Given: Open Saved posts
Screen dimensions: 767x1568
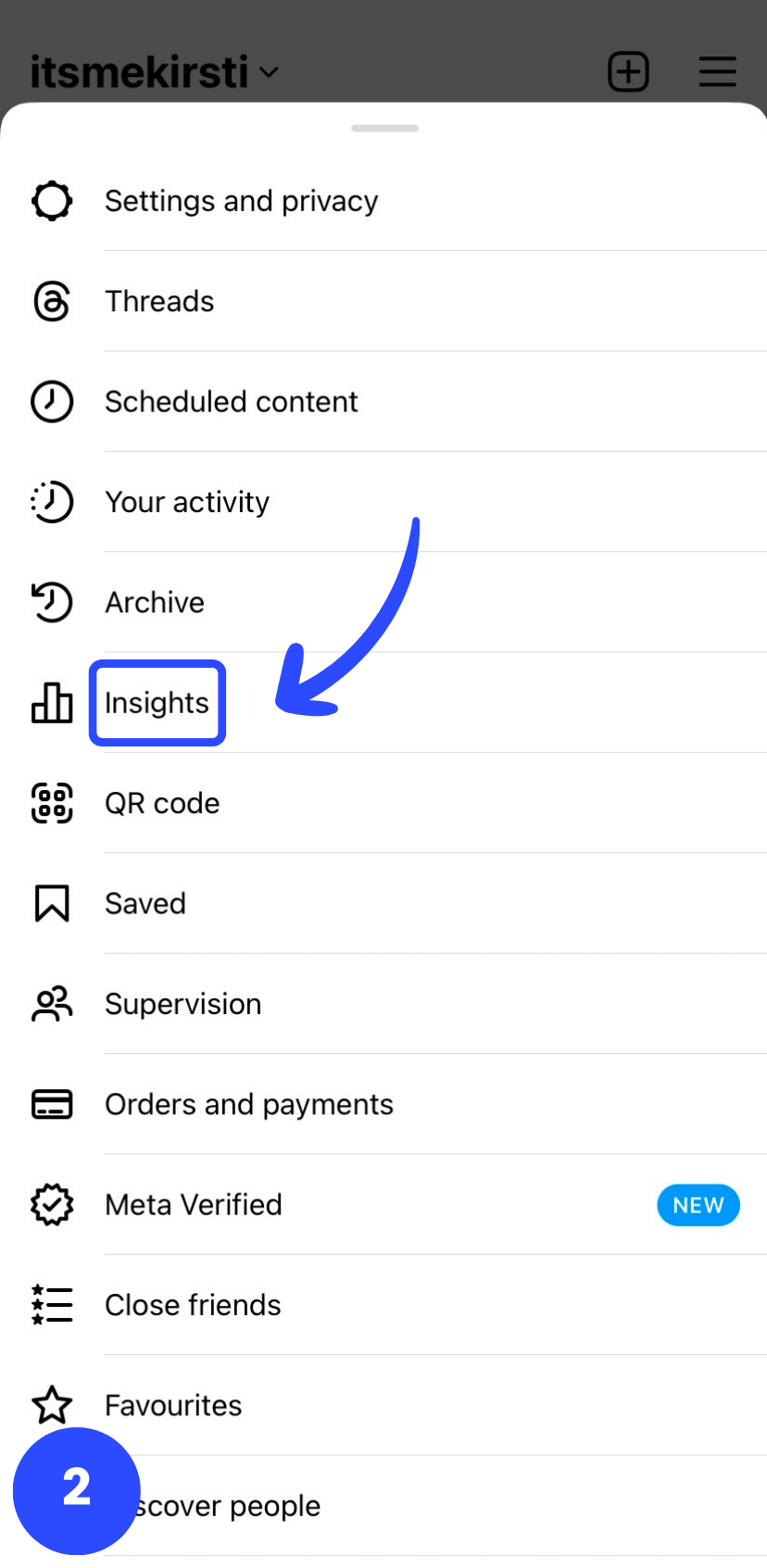Looking at the screenshot, I should (383, 903).
